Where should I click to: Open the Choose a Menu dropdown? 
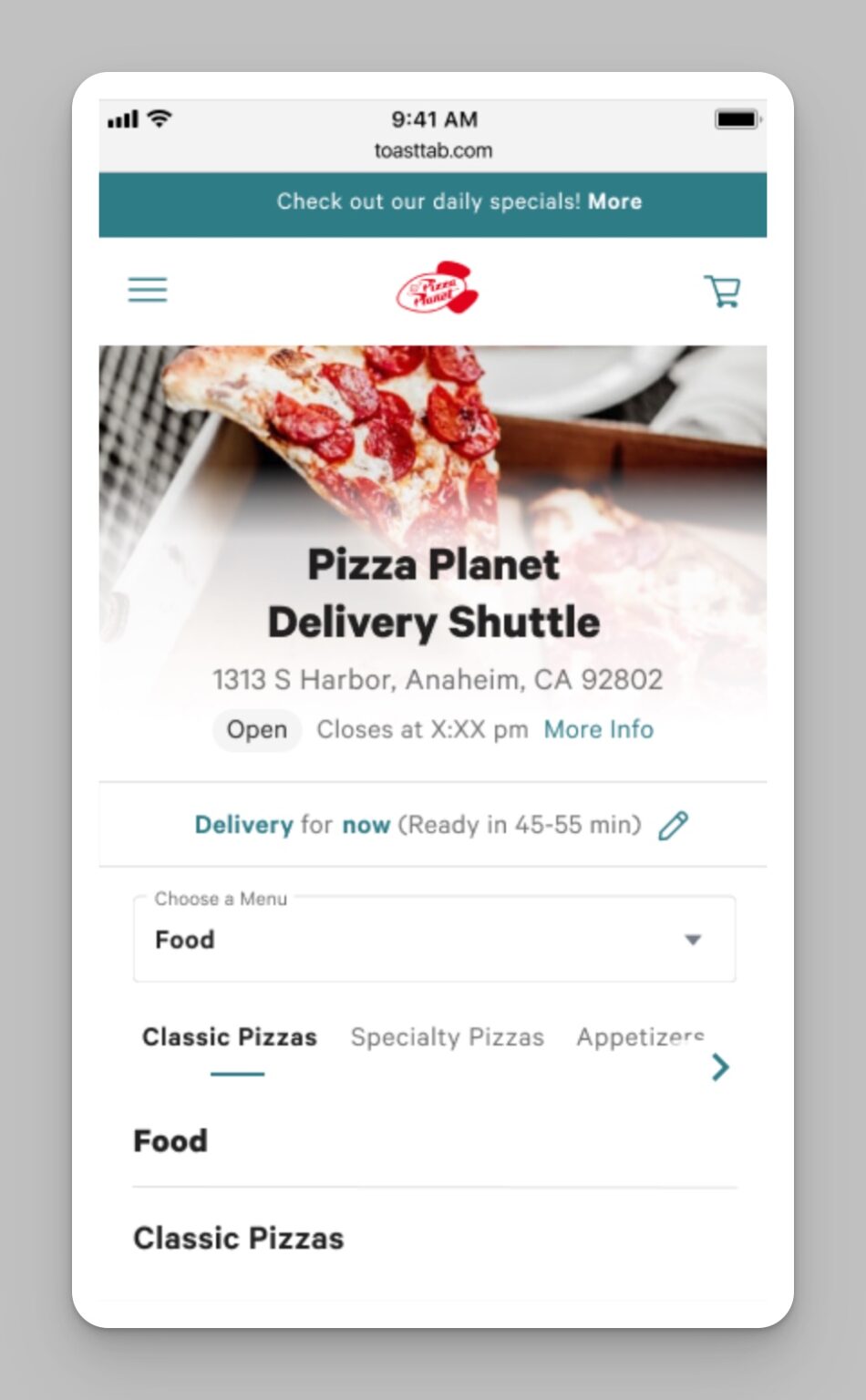tap(434, 939)
